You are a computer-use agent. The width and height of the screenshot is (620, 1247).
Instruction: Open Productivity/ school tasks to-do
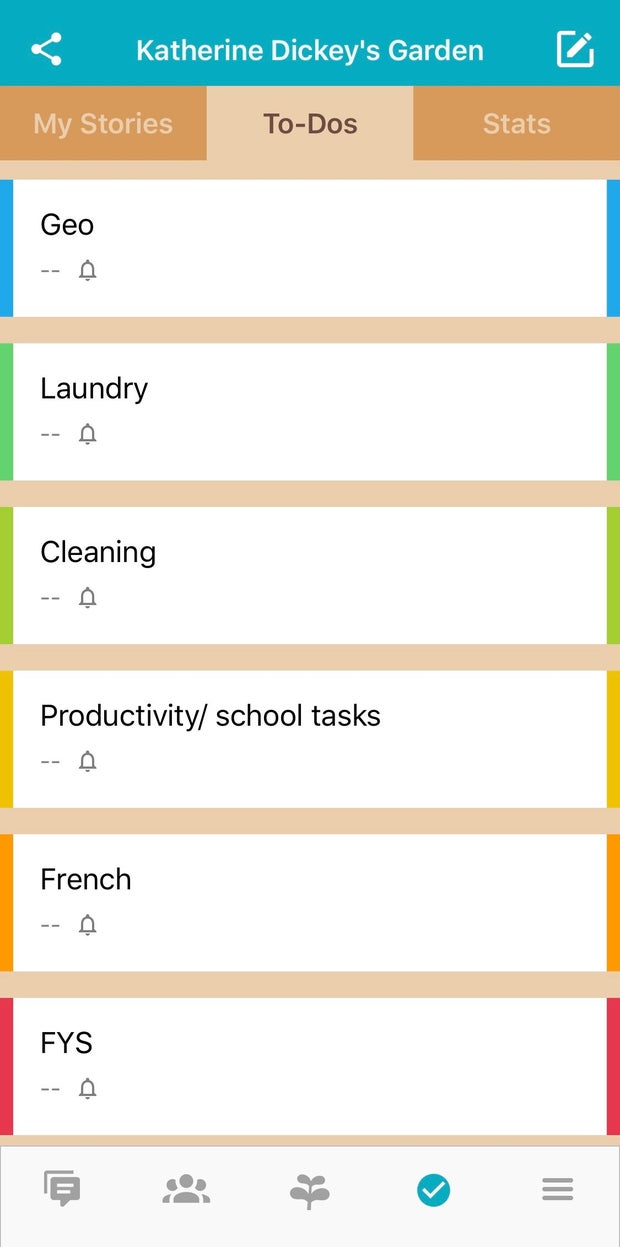click(x=310, y=739)
